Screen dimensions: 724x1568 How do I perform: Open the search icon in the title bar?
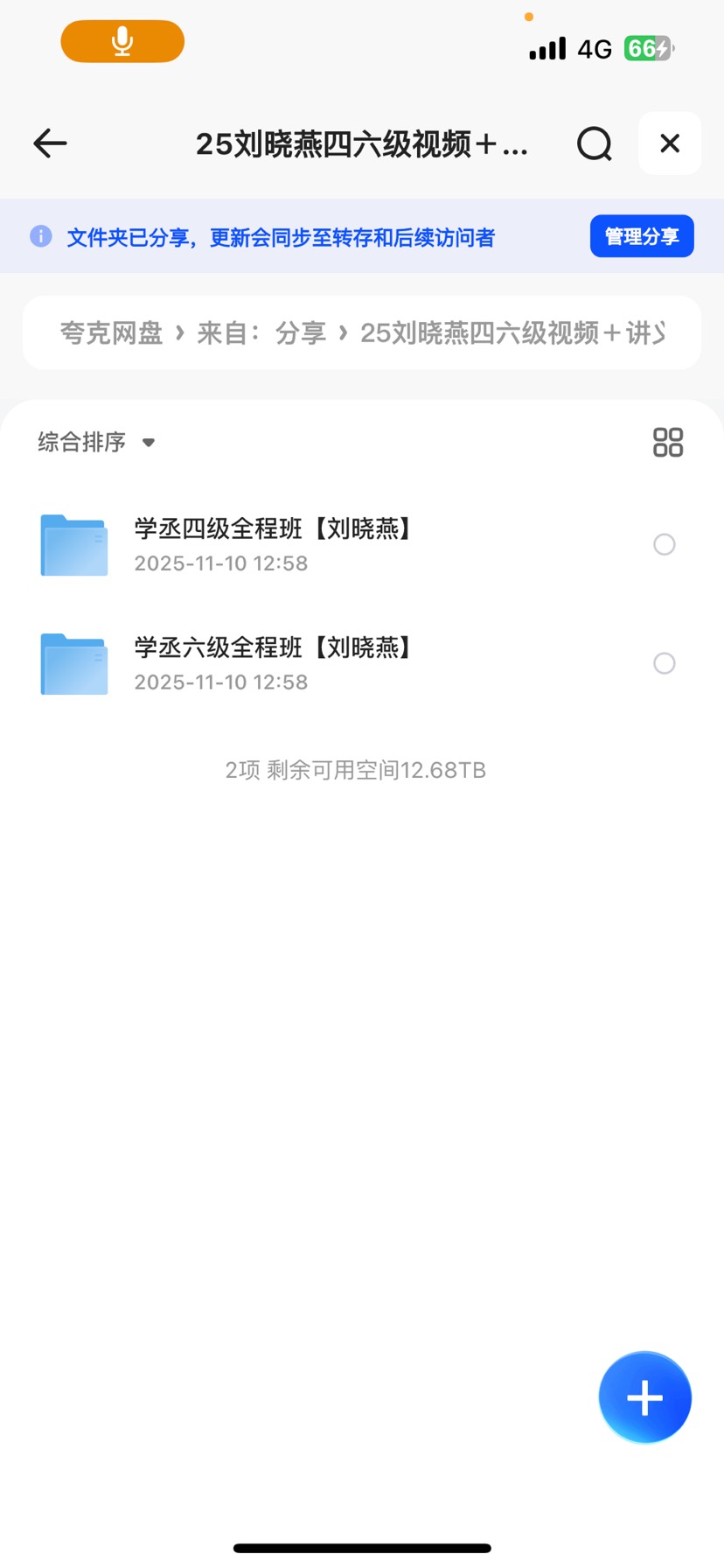[x=594, y=143]
